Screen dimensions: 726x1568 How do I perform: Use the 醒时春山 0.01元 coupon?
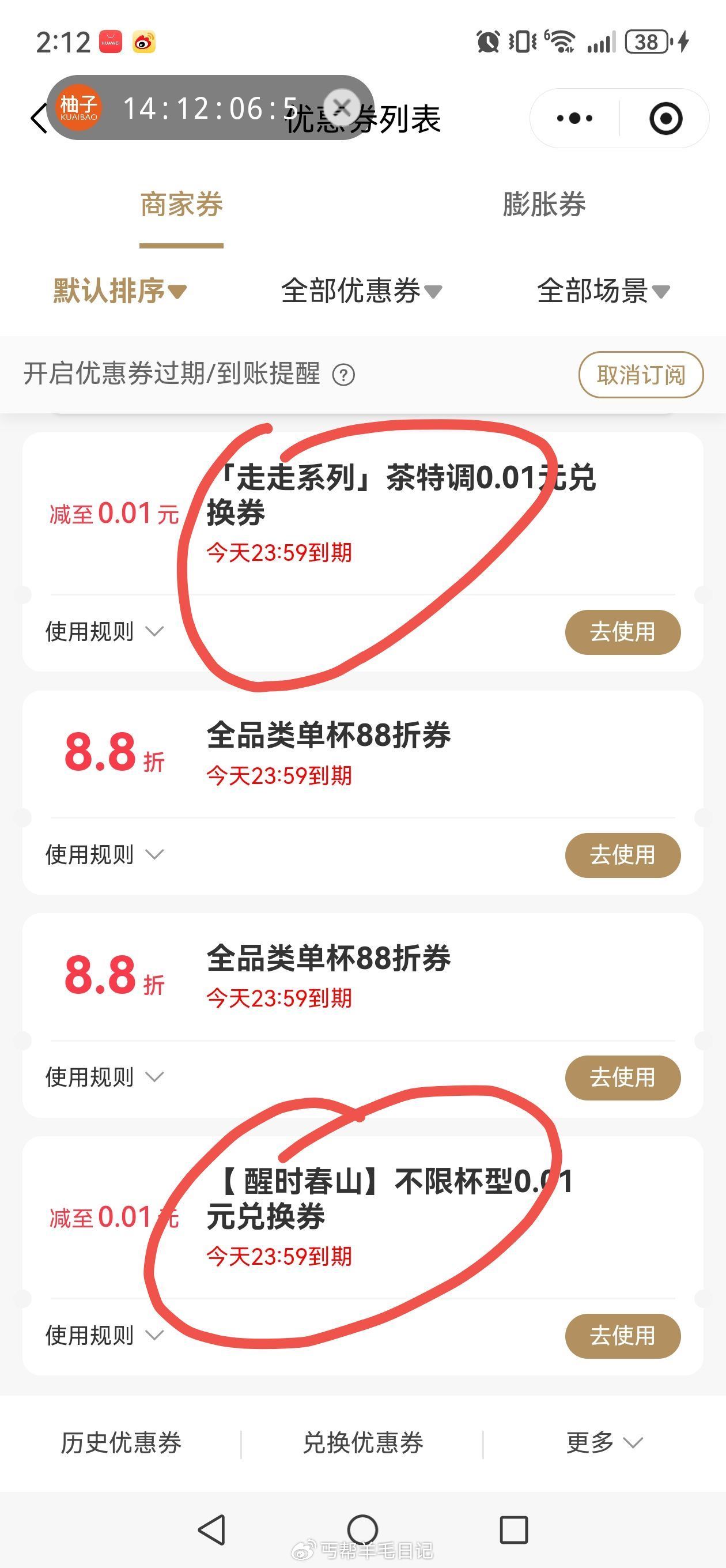coord(622,1336)
